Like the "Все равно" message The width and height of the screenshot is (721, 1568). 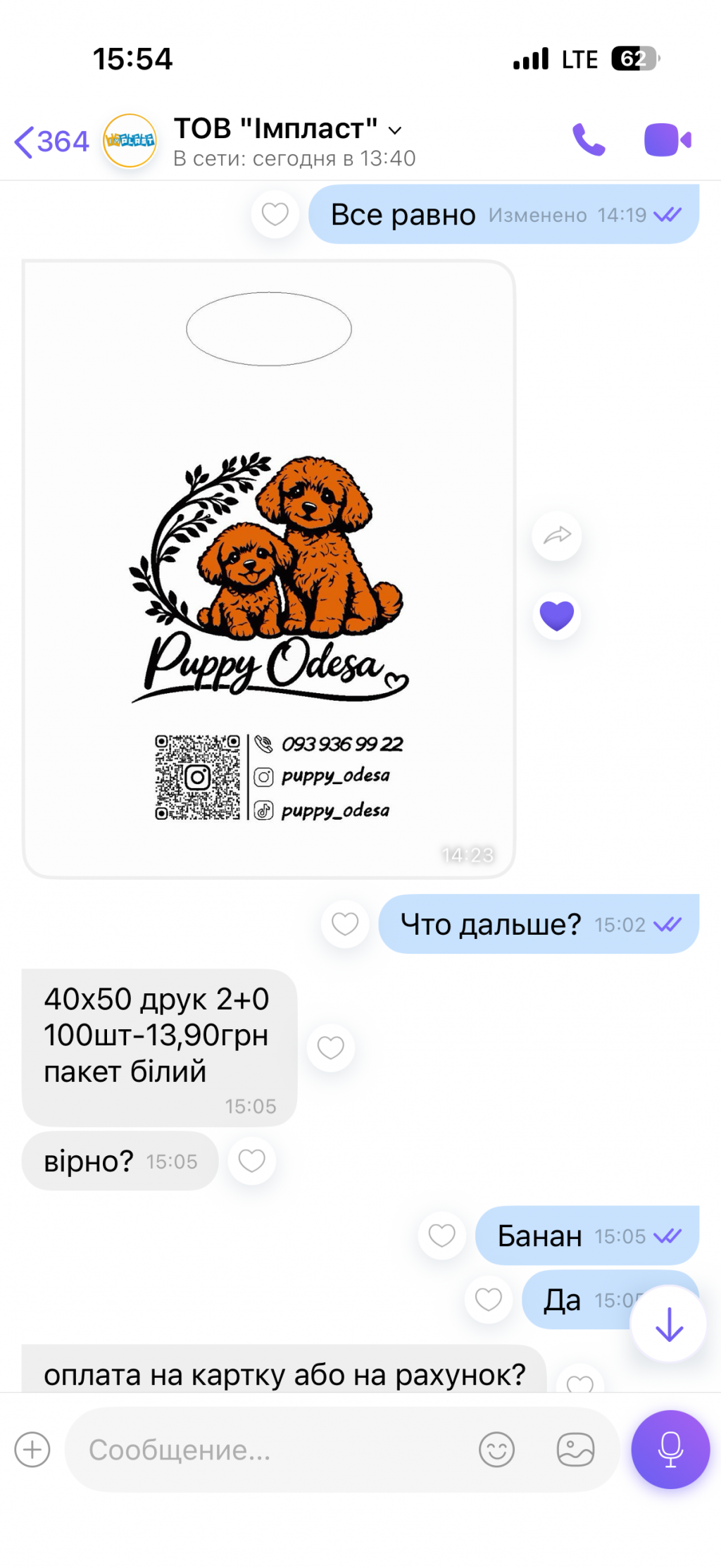pos(275,214)
